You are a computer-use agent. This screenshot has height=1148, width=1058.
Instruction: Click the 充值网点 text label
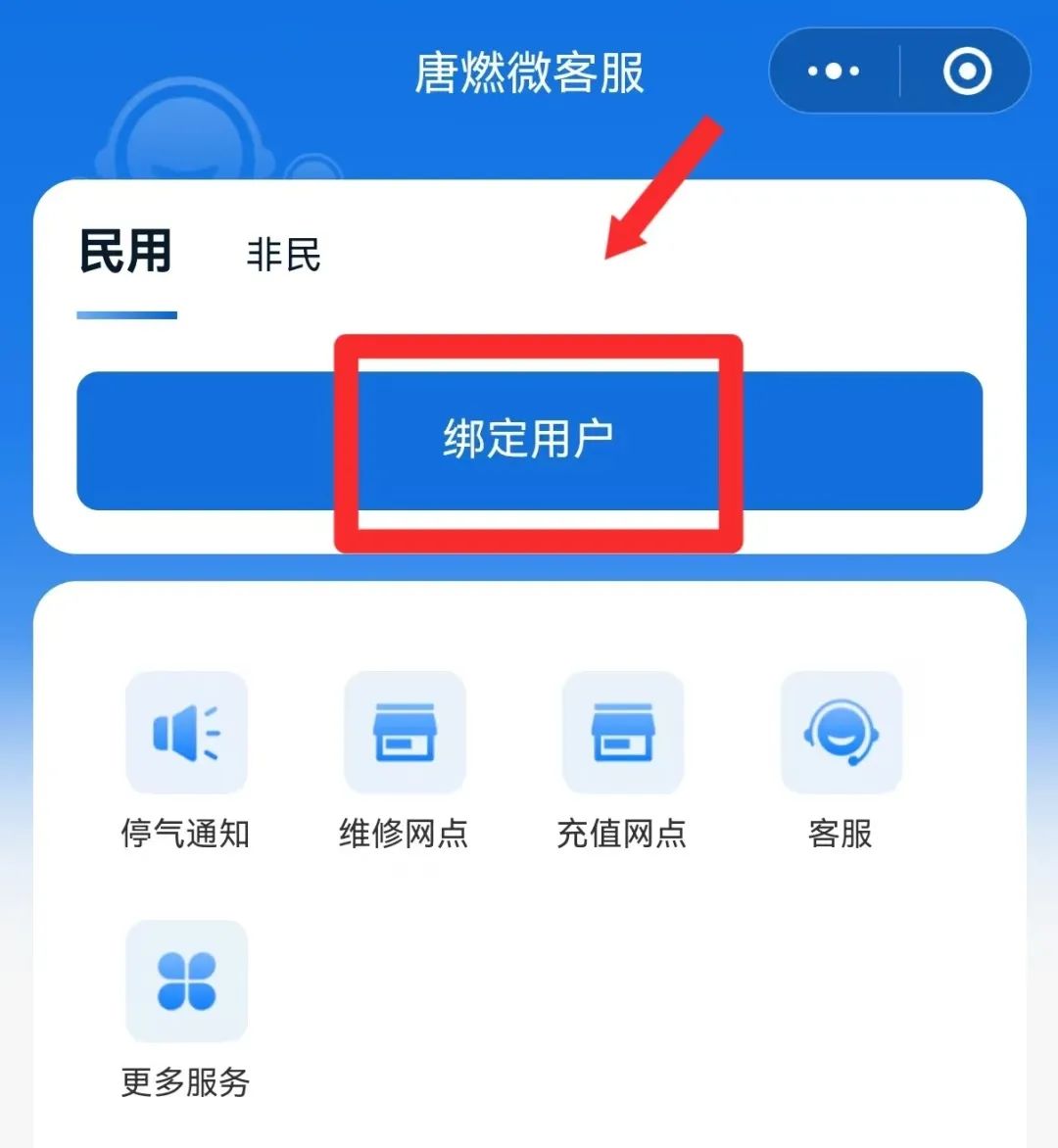pos(623,835)
